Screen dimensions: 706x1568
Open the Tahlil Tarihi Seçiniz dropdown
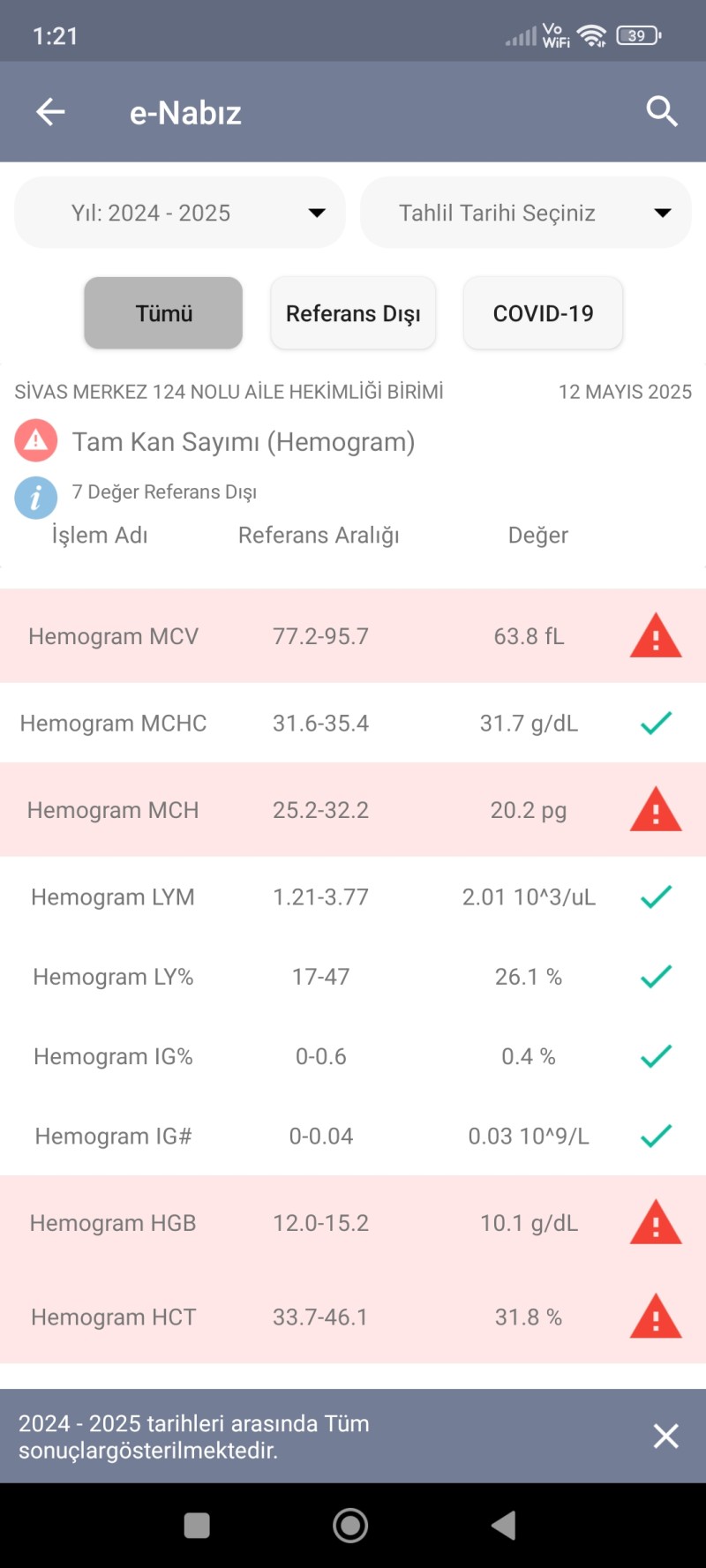tap(526, 213)
